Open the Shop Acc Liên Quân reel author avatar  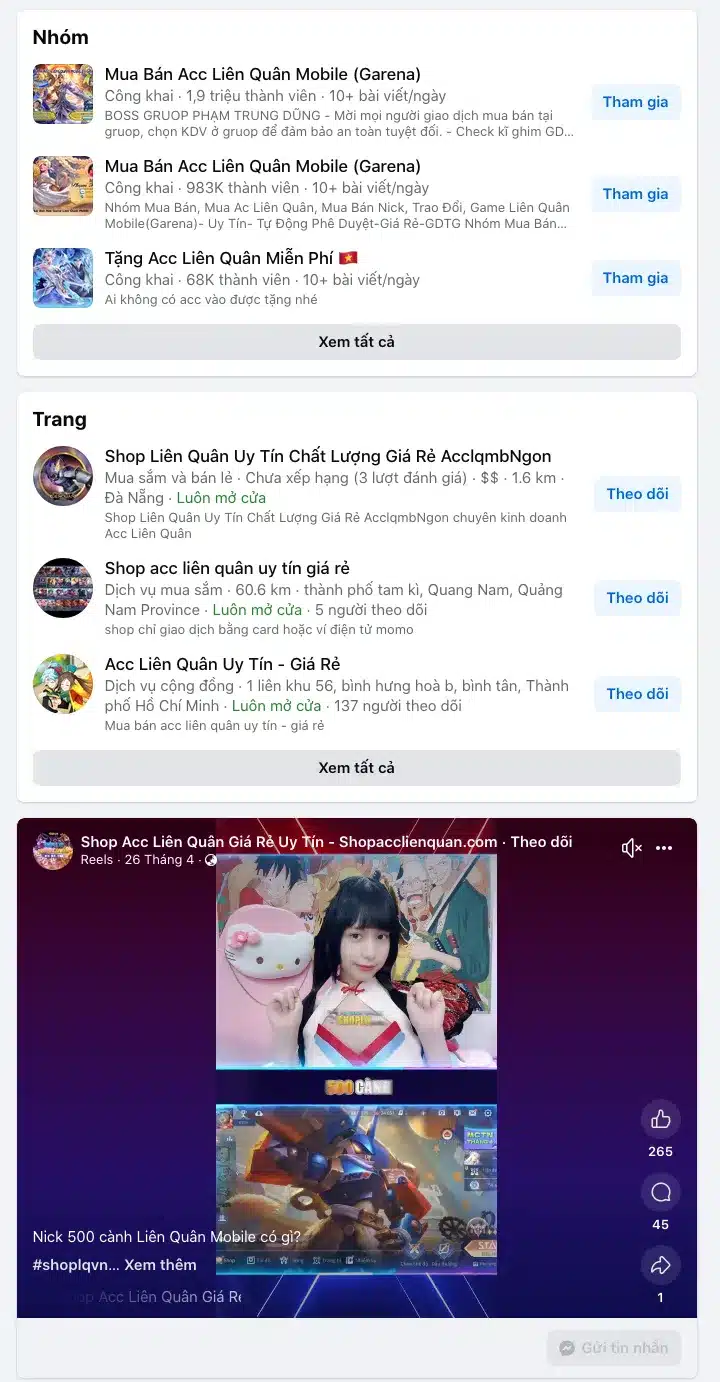53,850
